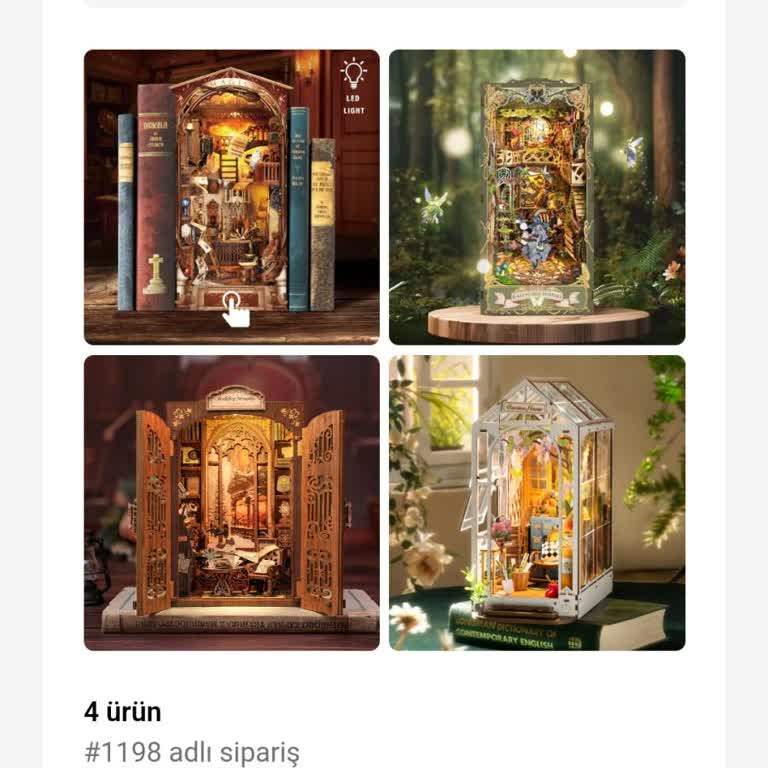
Task: Open the white greenhouse book nook image
Action: coord(537,503)
